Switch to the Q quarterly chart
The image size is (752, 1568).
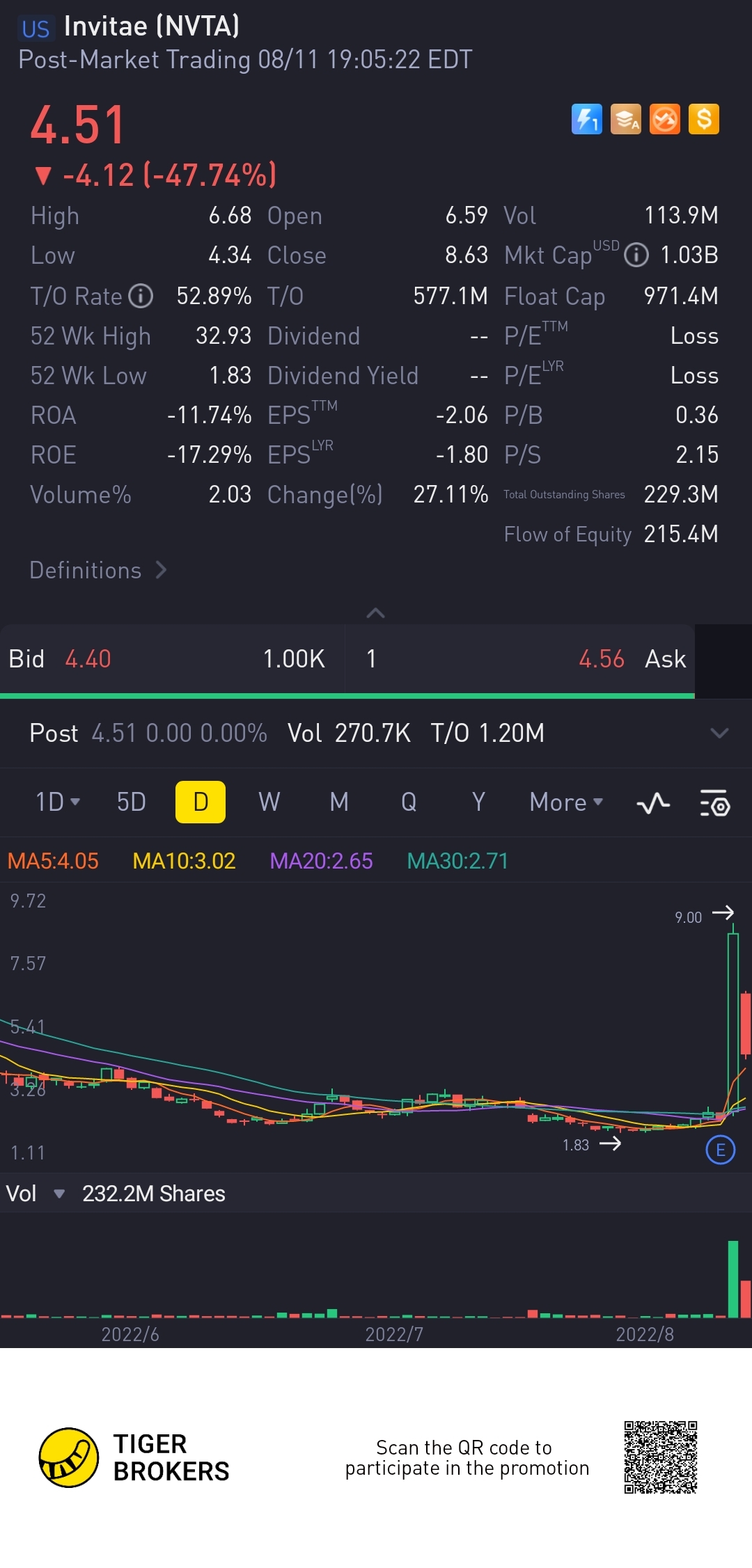[409, 802]
